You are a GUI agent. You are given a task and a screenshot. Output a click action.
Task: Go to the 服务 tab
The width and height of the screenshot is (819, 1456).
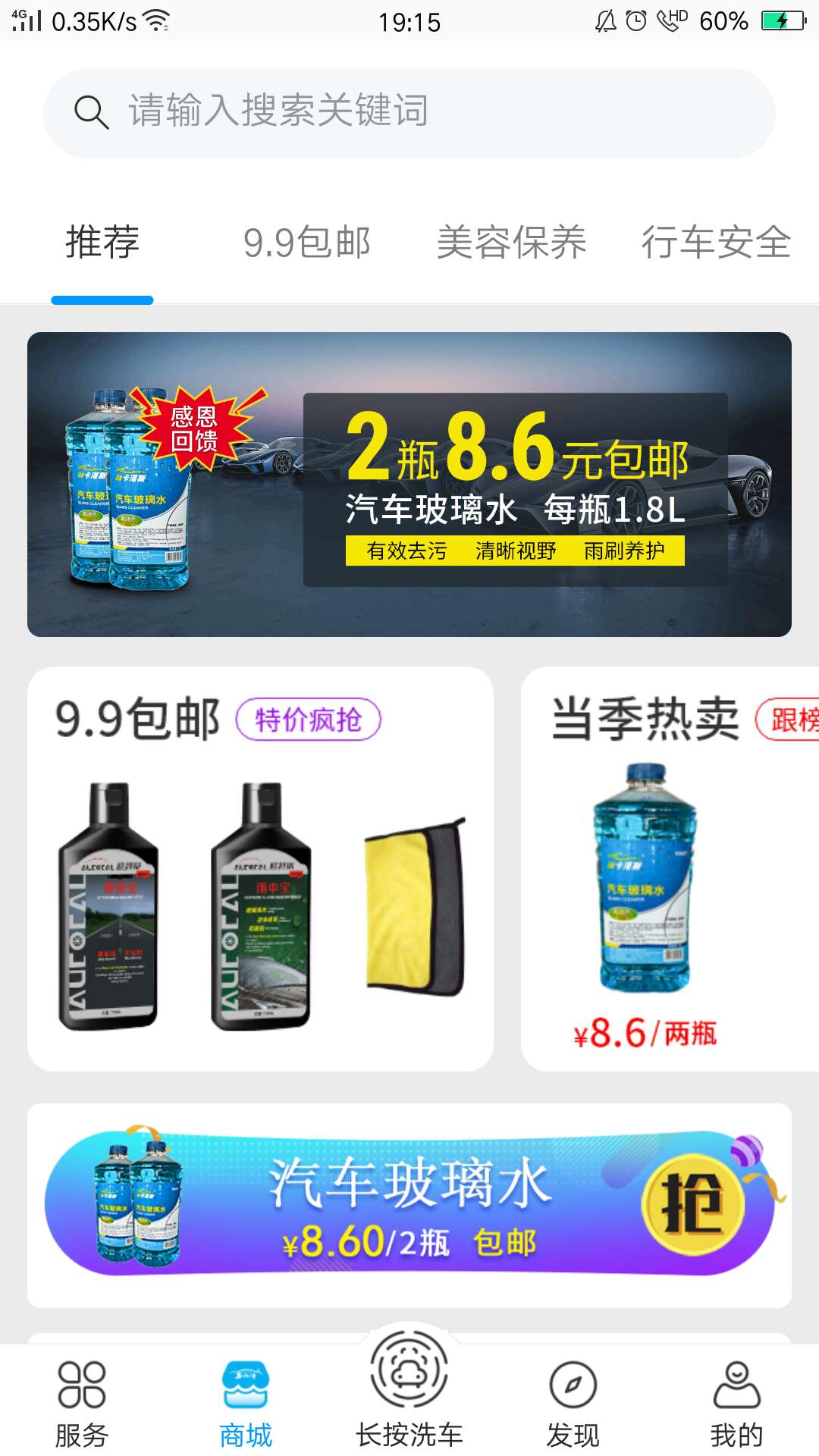pos(82,1403)
